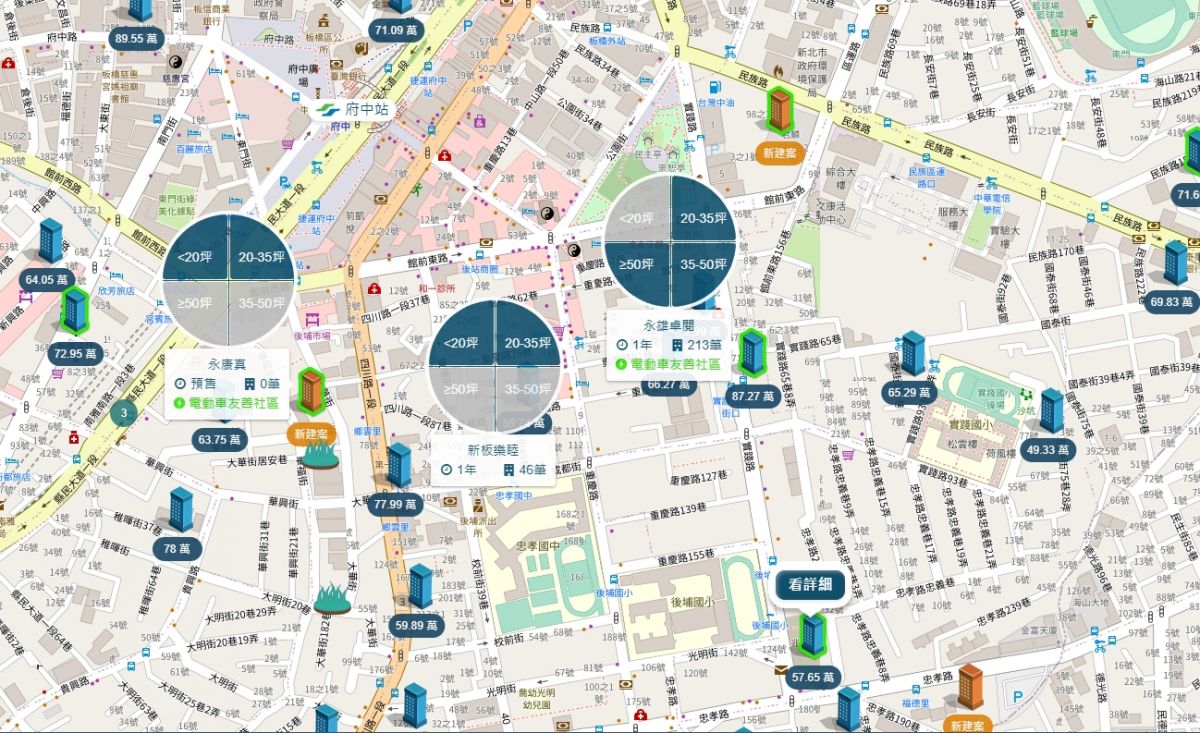This screenshot has width=1200, height=733.
Task: Open the 新板樂陞 community card
Action: click(x=491, y=460)
